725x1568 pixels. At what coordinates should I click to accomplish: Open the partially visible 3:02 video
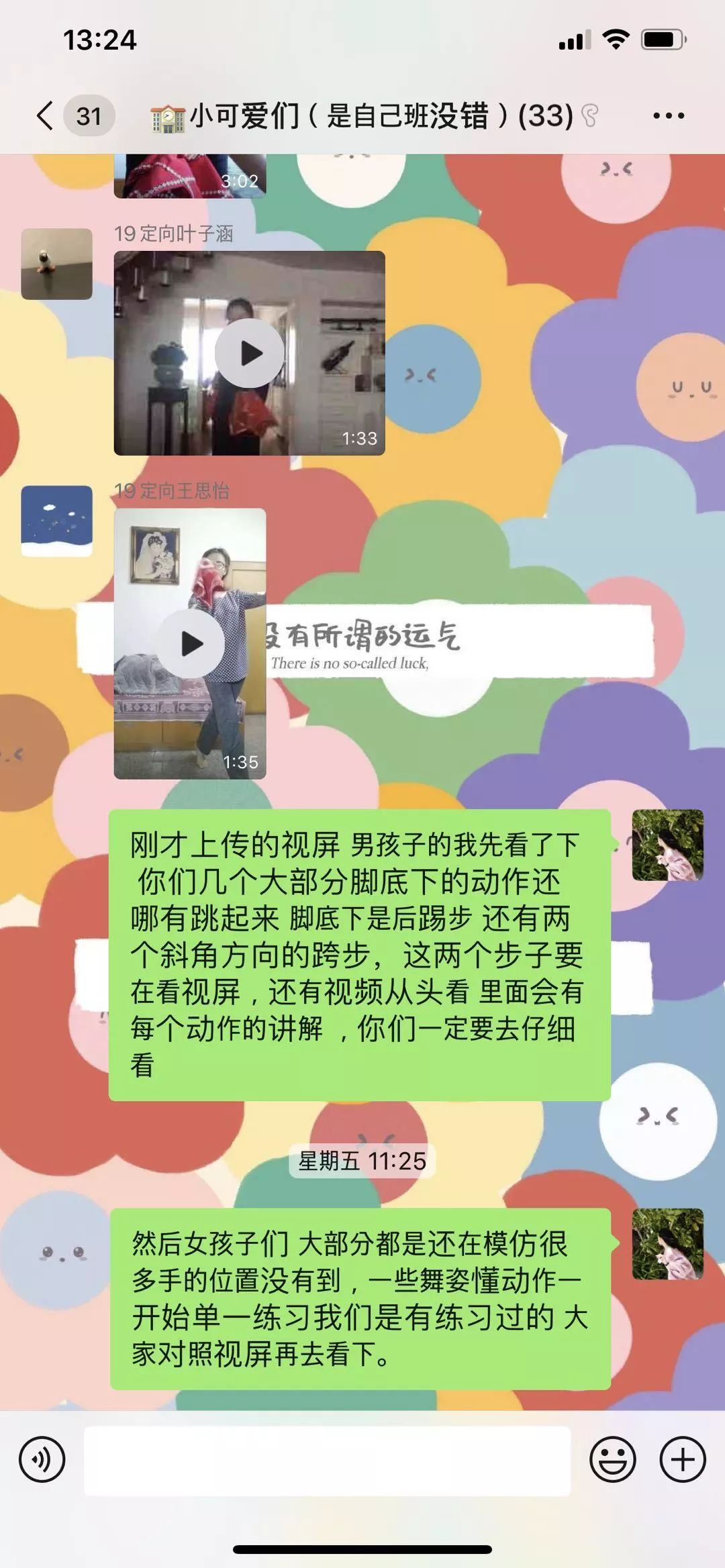[x=190, y=176]
